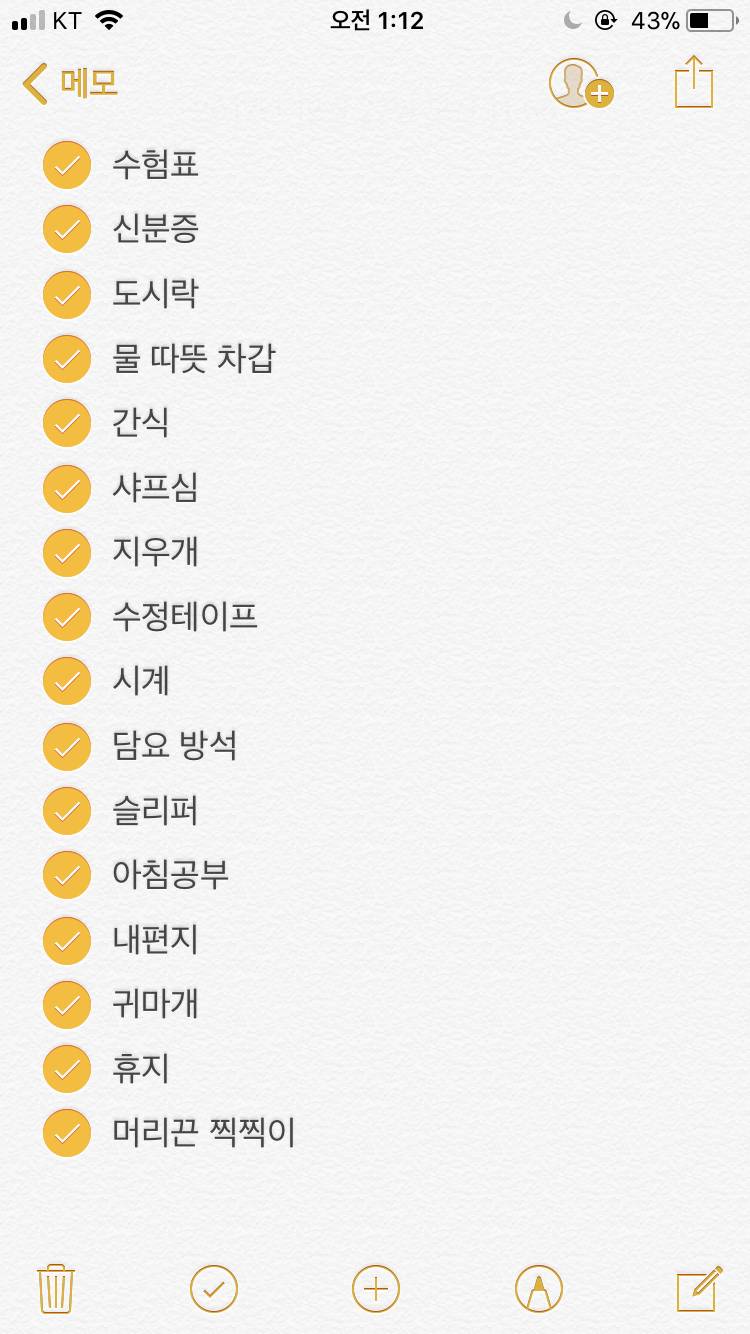Uncheck the 지우개 checklist item

(66, 552)
